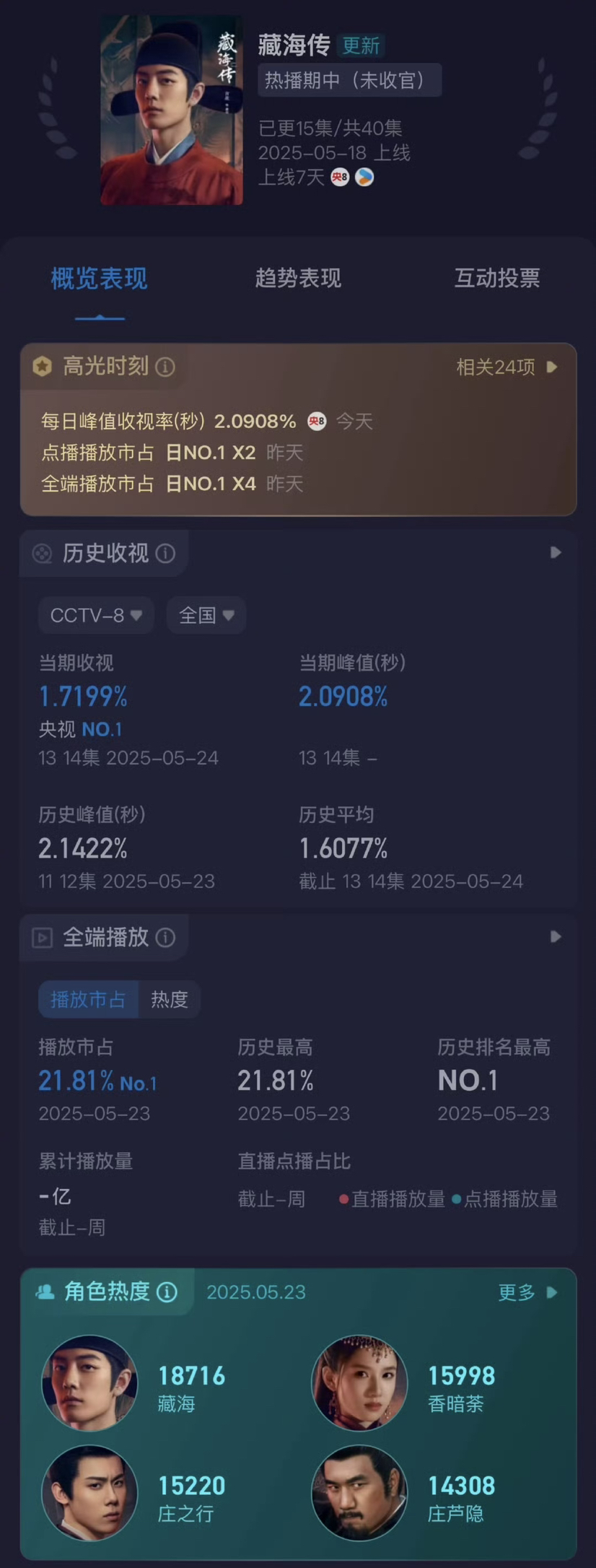Open the 全国 region dropdown

click(206, 615)
